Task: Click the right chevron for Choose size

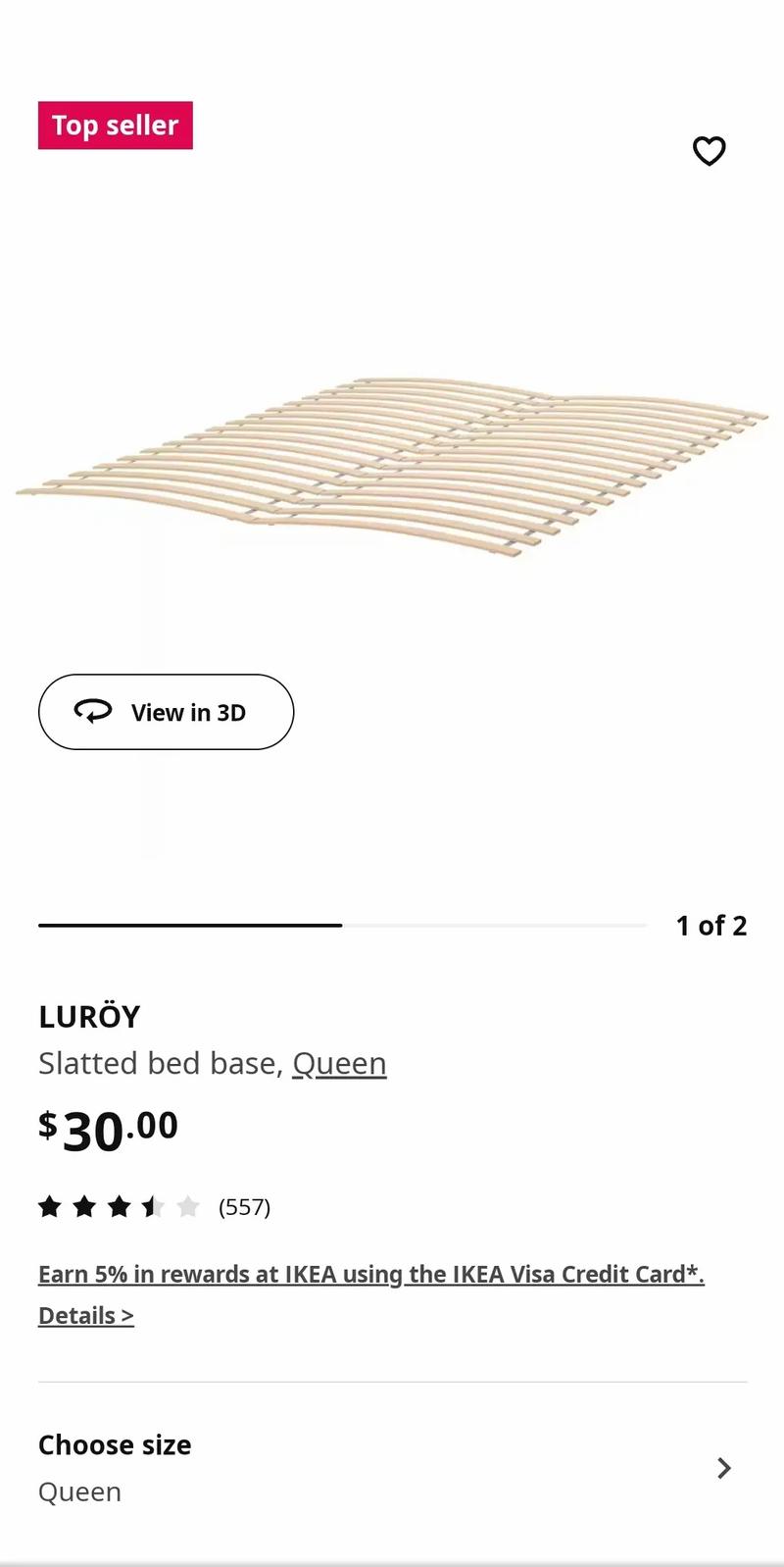Action: pos(723,1468)
